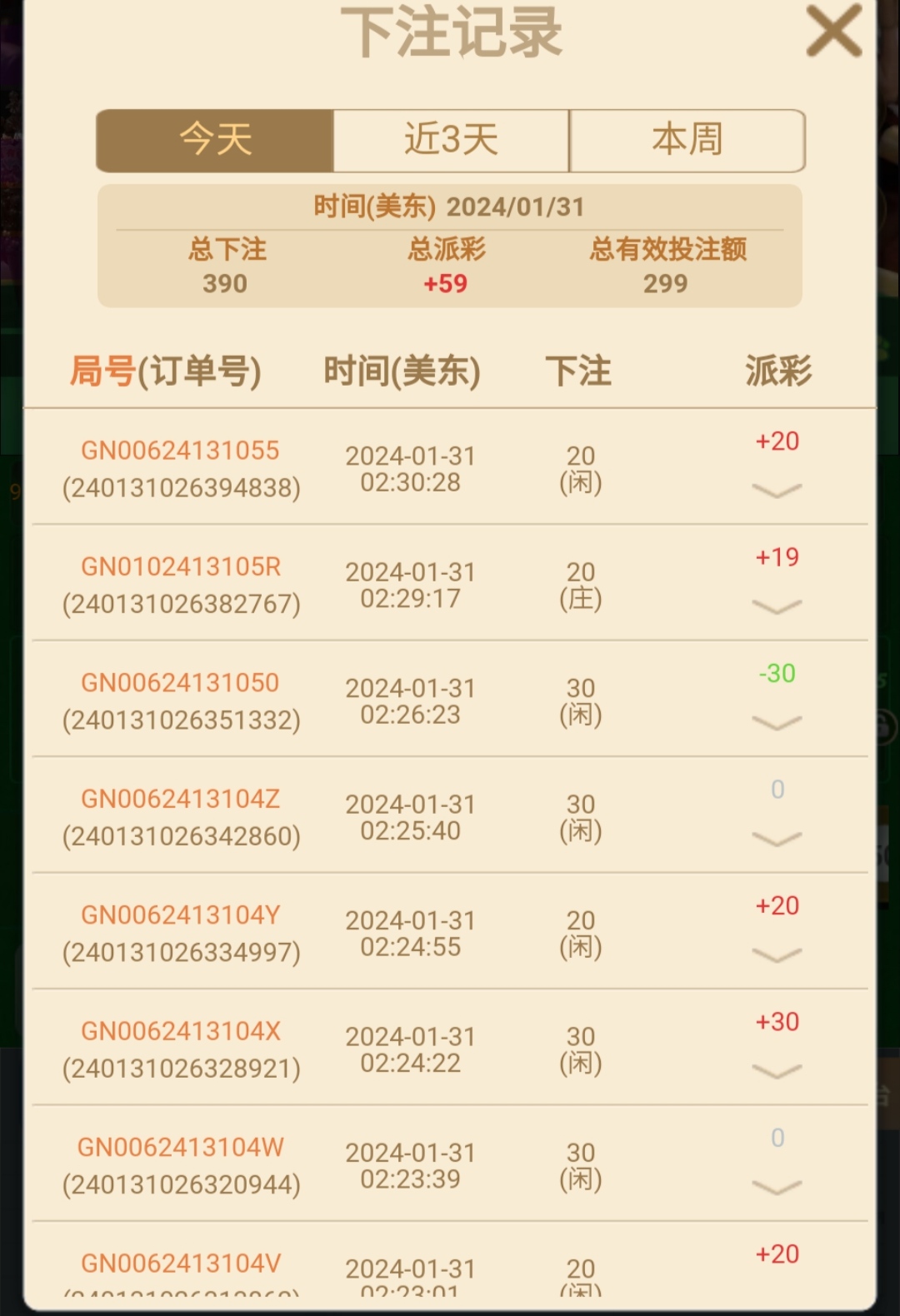Expand details for round GN0062413104Y
This screenshot has width=900, height=1316.
coord(777,955)
